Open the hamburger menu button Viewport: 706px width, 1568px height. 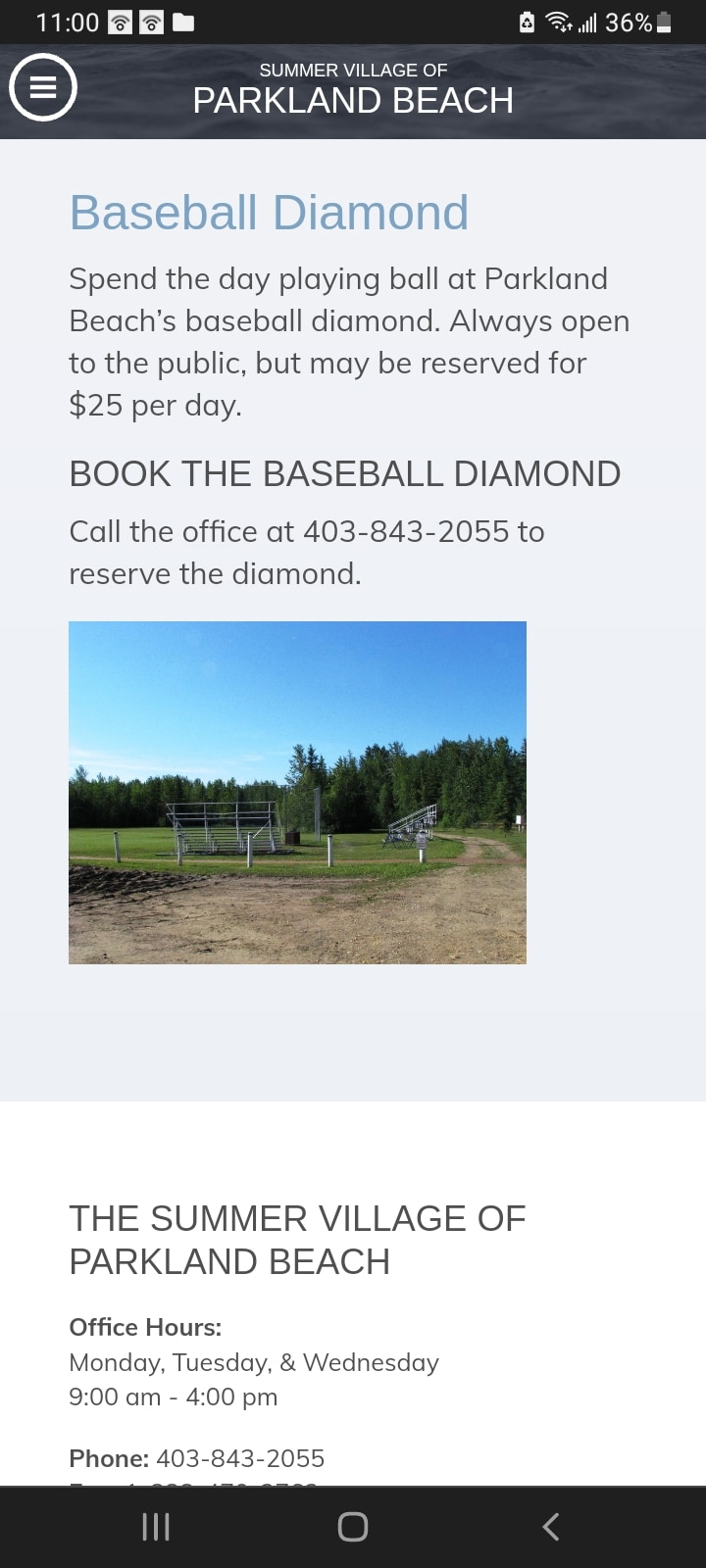pos(43,87)
